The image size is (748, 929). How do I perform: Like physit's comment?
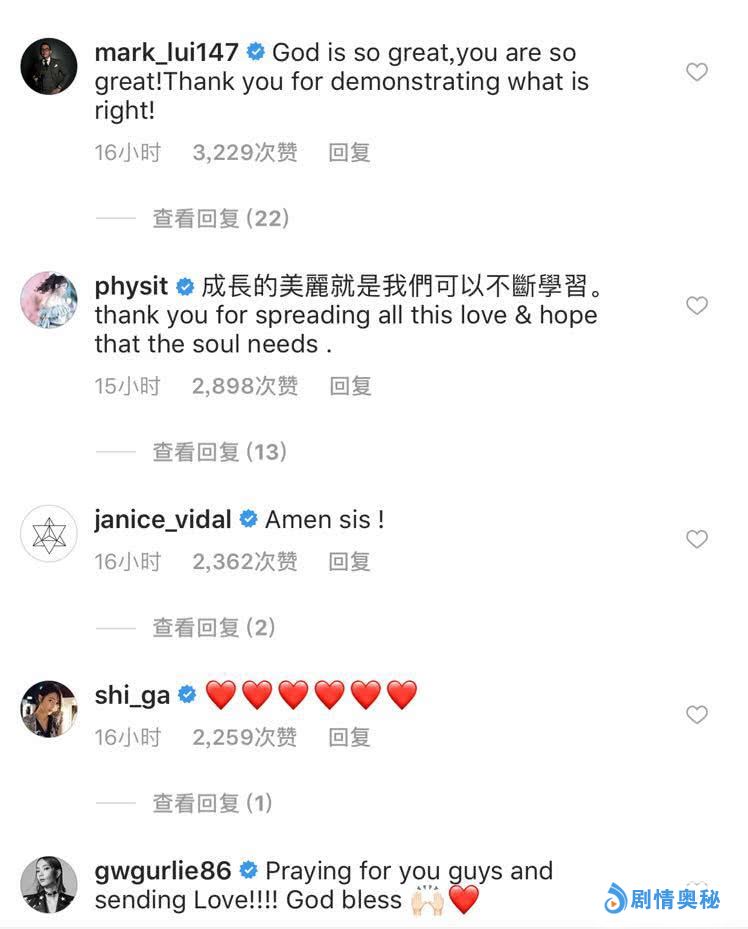[697, 306]
